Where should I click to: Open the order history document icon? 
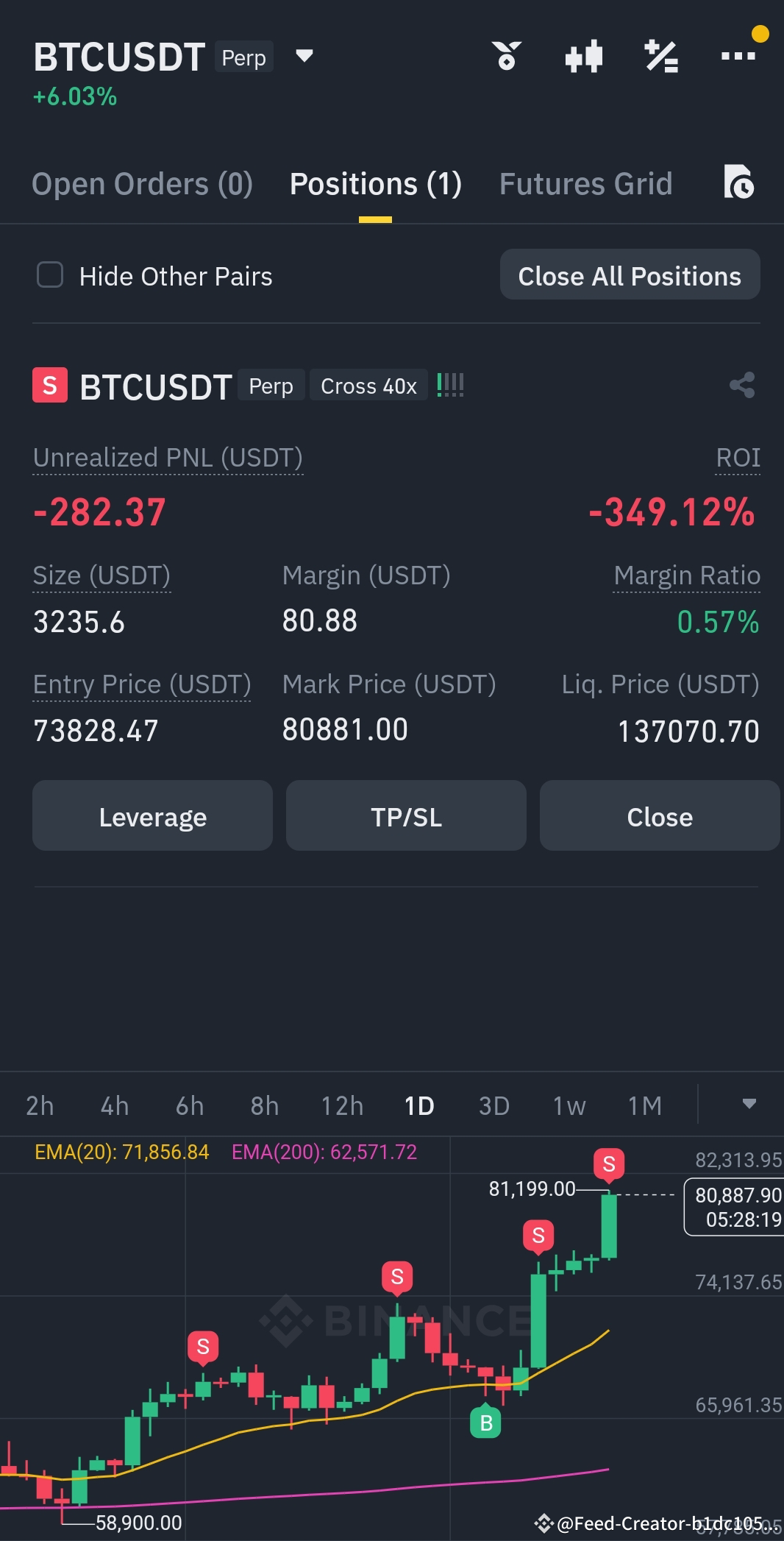tap(740, 183)
